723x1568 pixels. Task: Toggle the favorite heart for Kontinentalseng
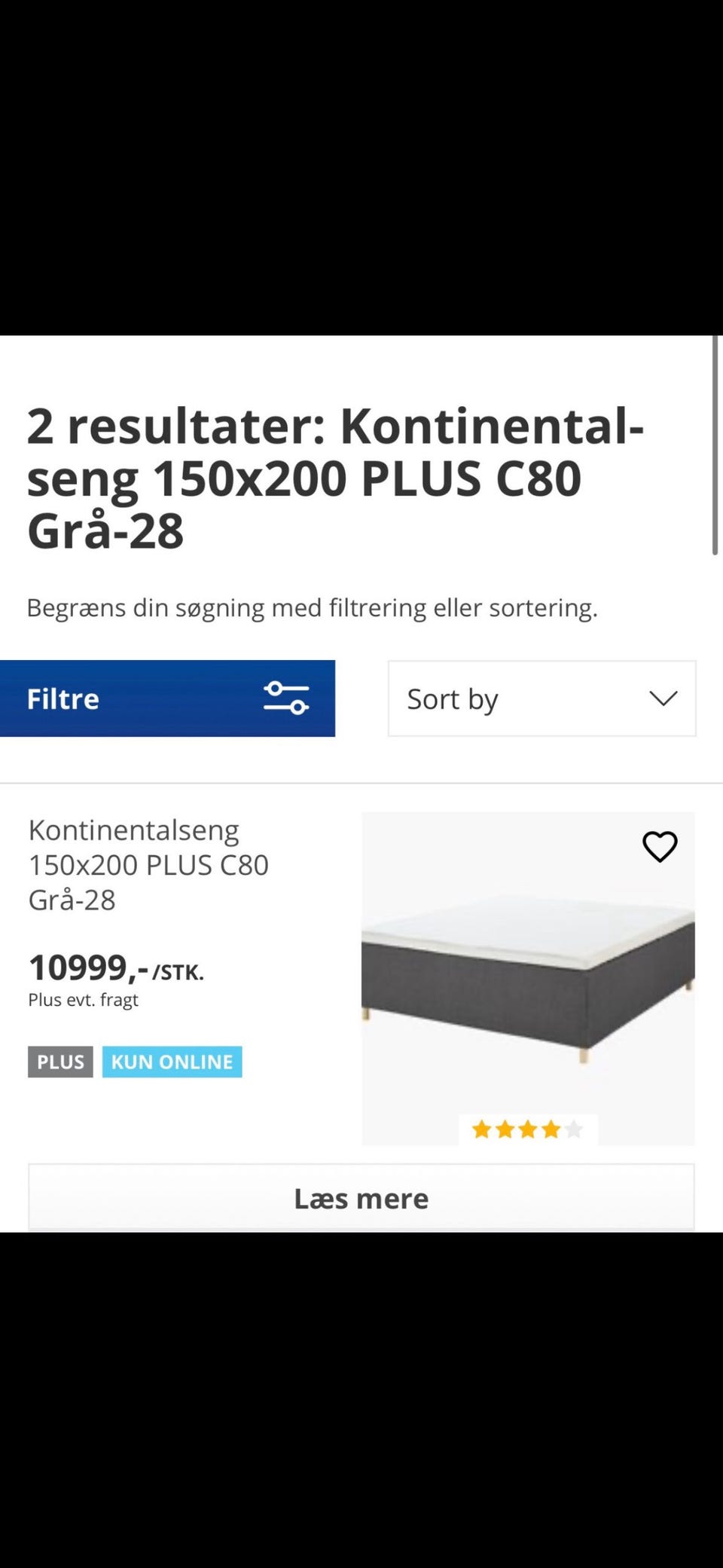point(660,846)
